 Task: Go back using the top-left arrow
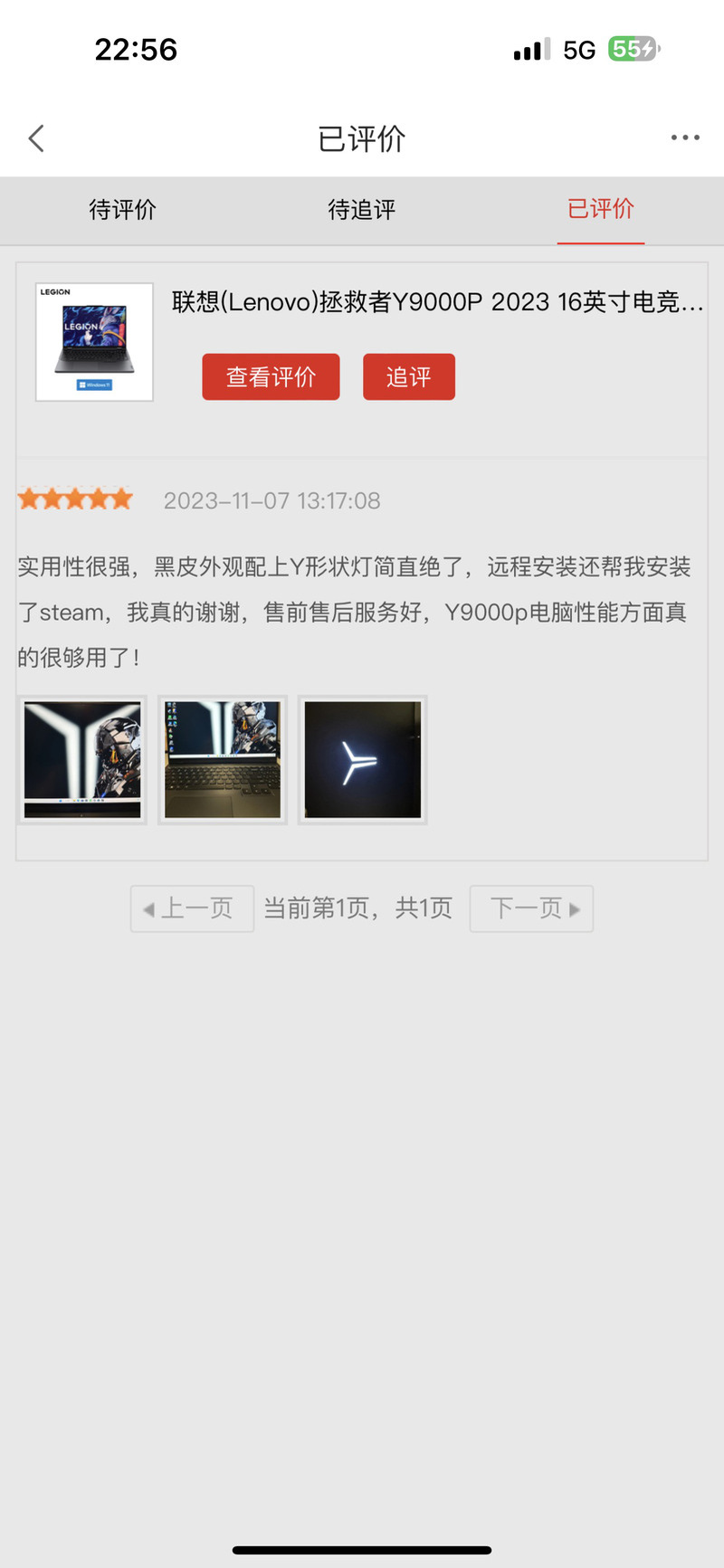coord(36,138)
